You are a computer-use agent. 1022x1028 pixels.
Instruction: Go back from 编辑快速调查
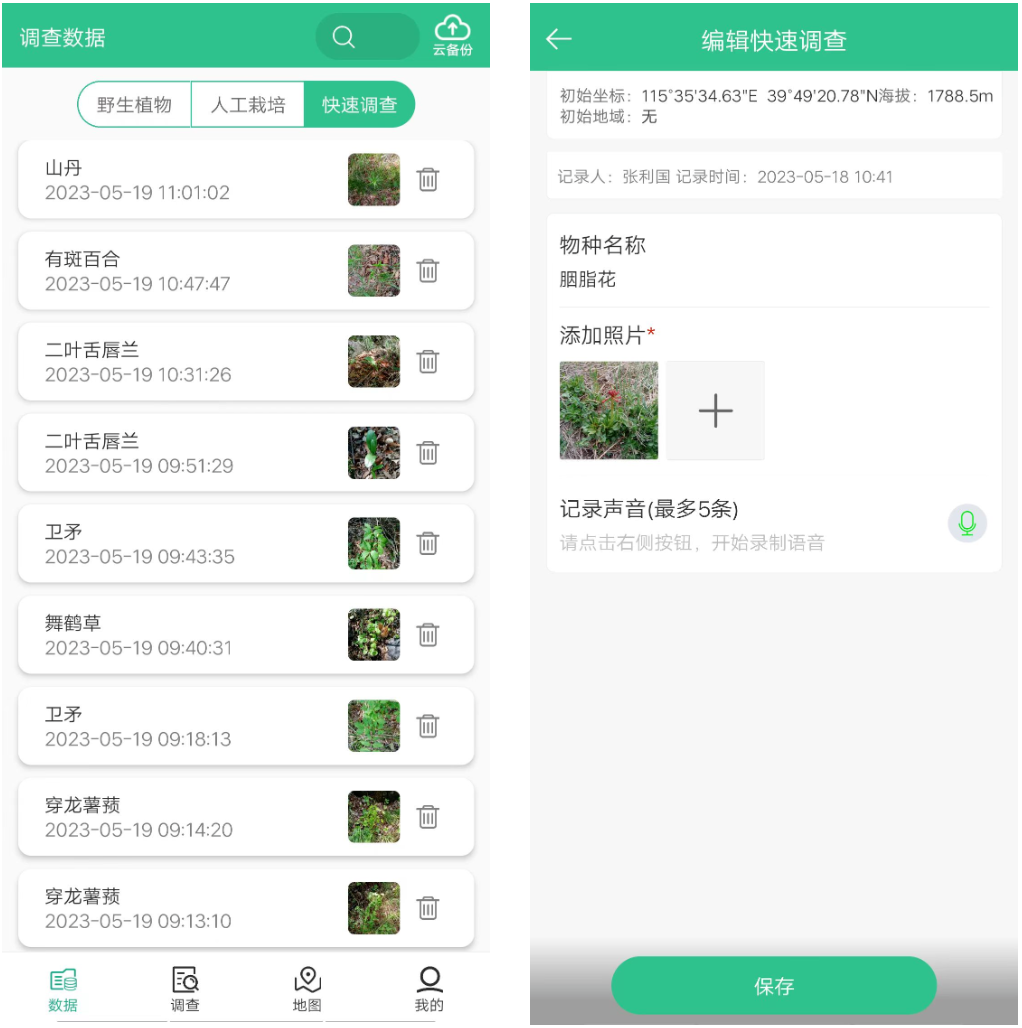coord(559,39)
